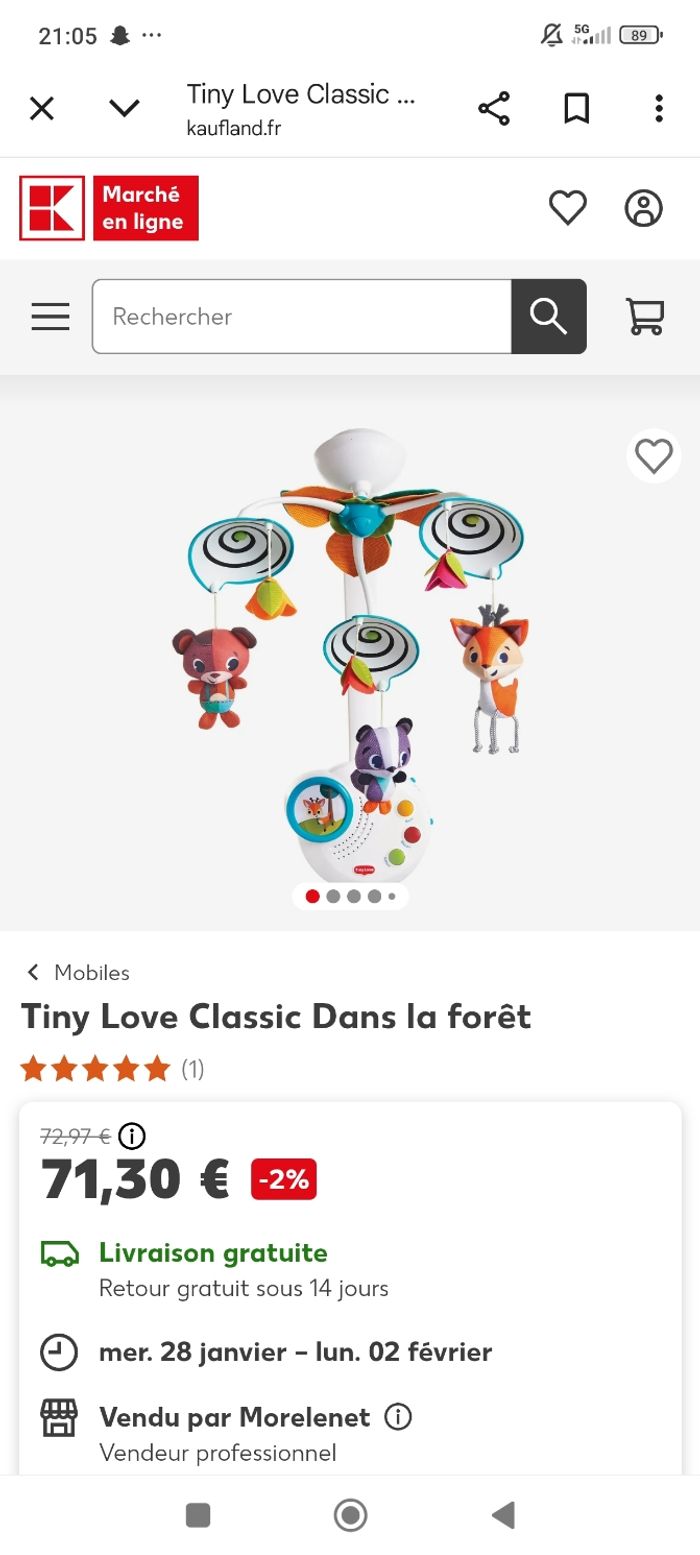Open the five-star review rating
This screenshot has width=700, height=1555.
click(x=96, y=1069)
